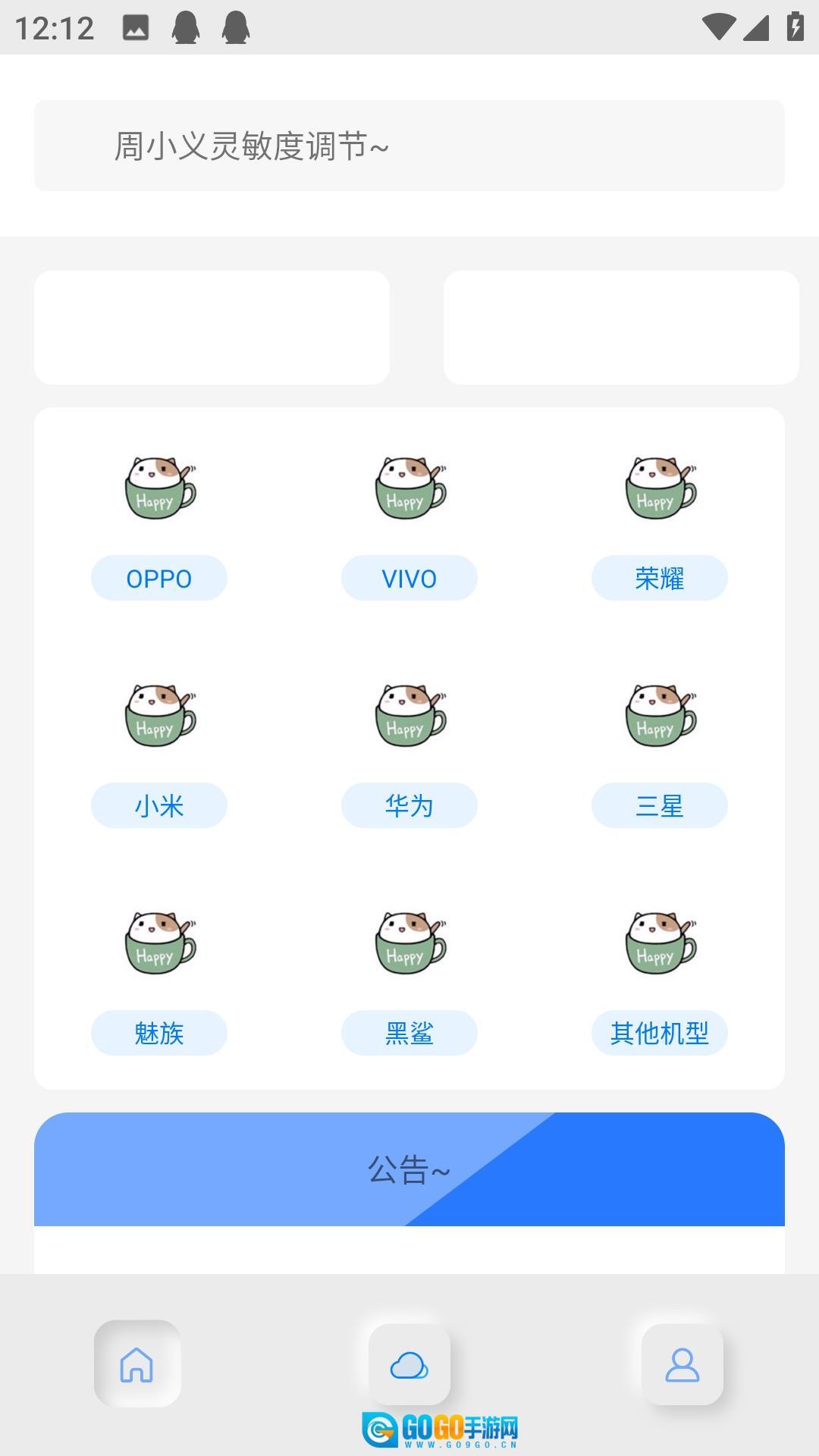Select the OPPO brand button

tap(159, 578)
